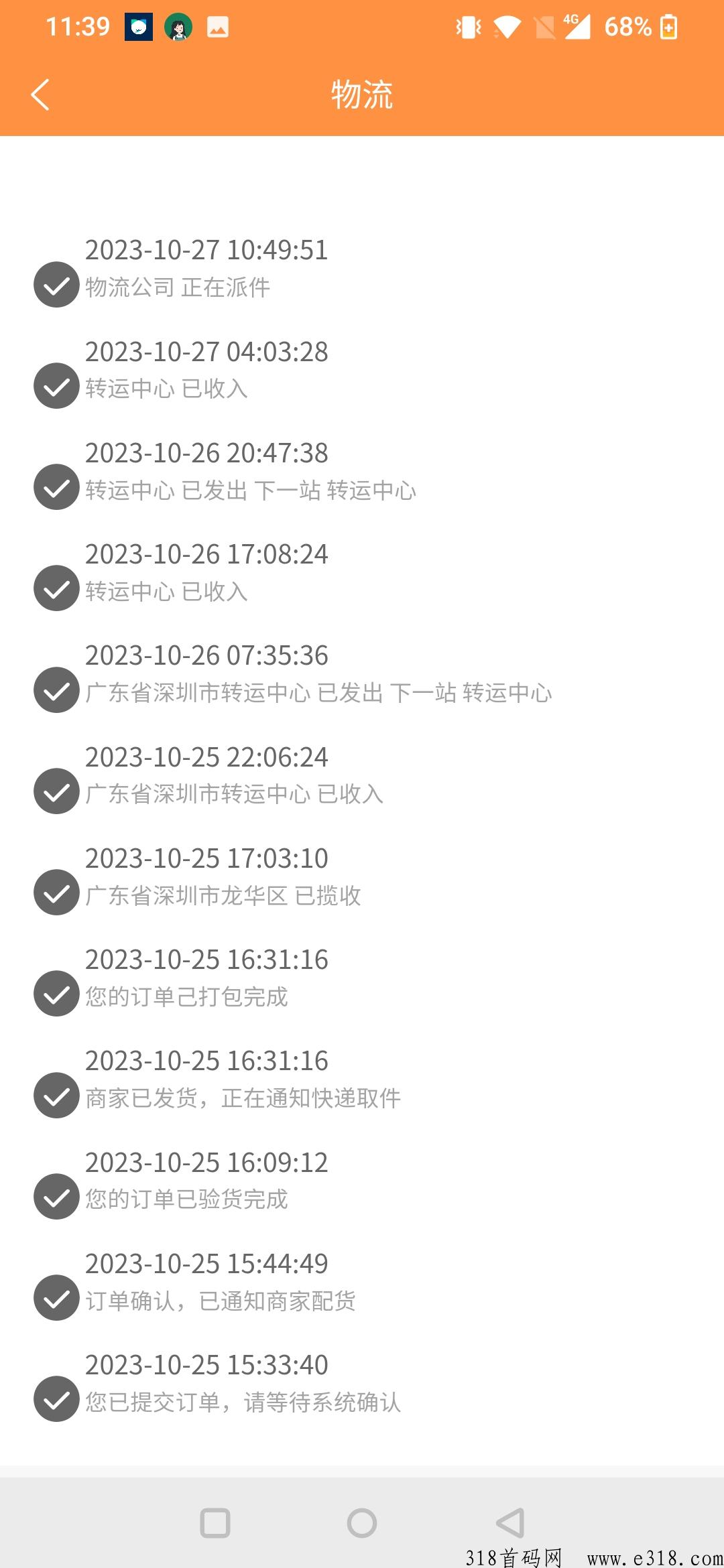Go to the home screen
This screenshot has width=724, height=1568.
[362, 1522]
